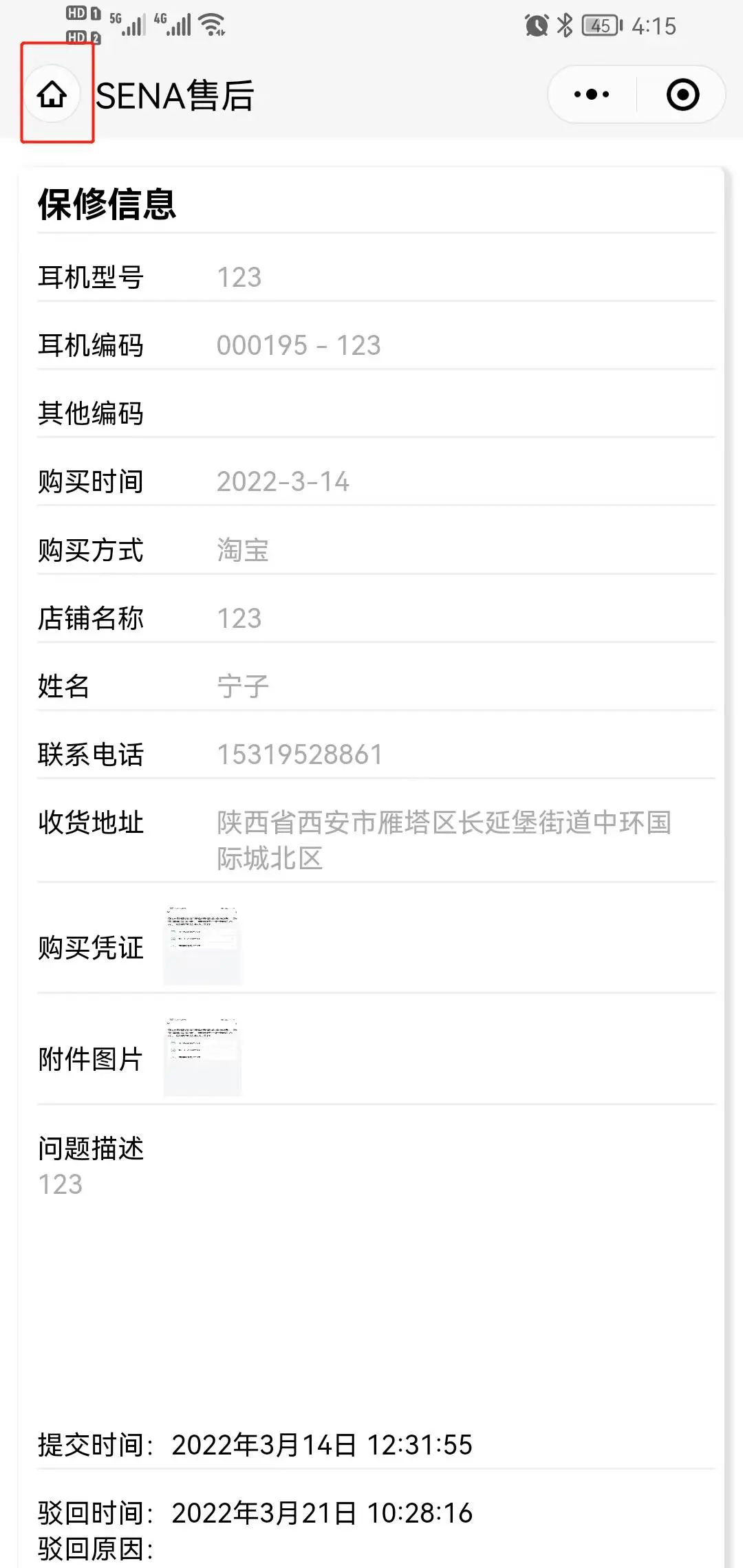Go to the mini program home page
Viewport: 743px width, 1568px height.
tap(52, 94)
